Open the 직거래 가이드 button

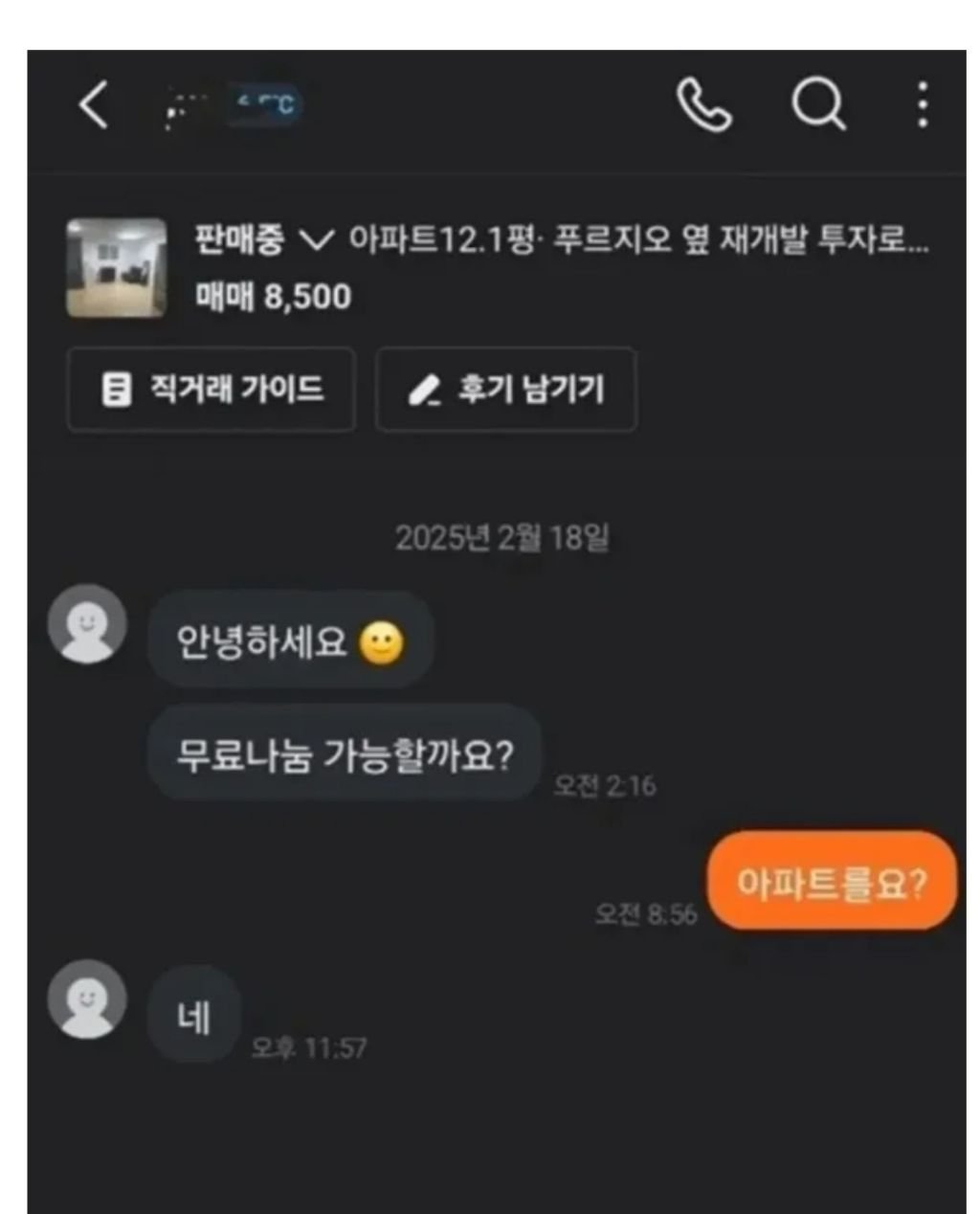point(212,390)
